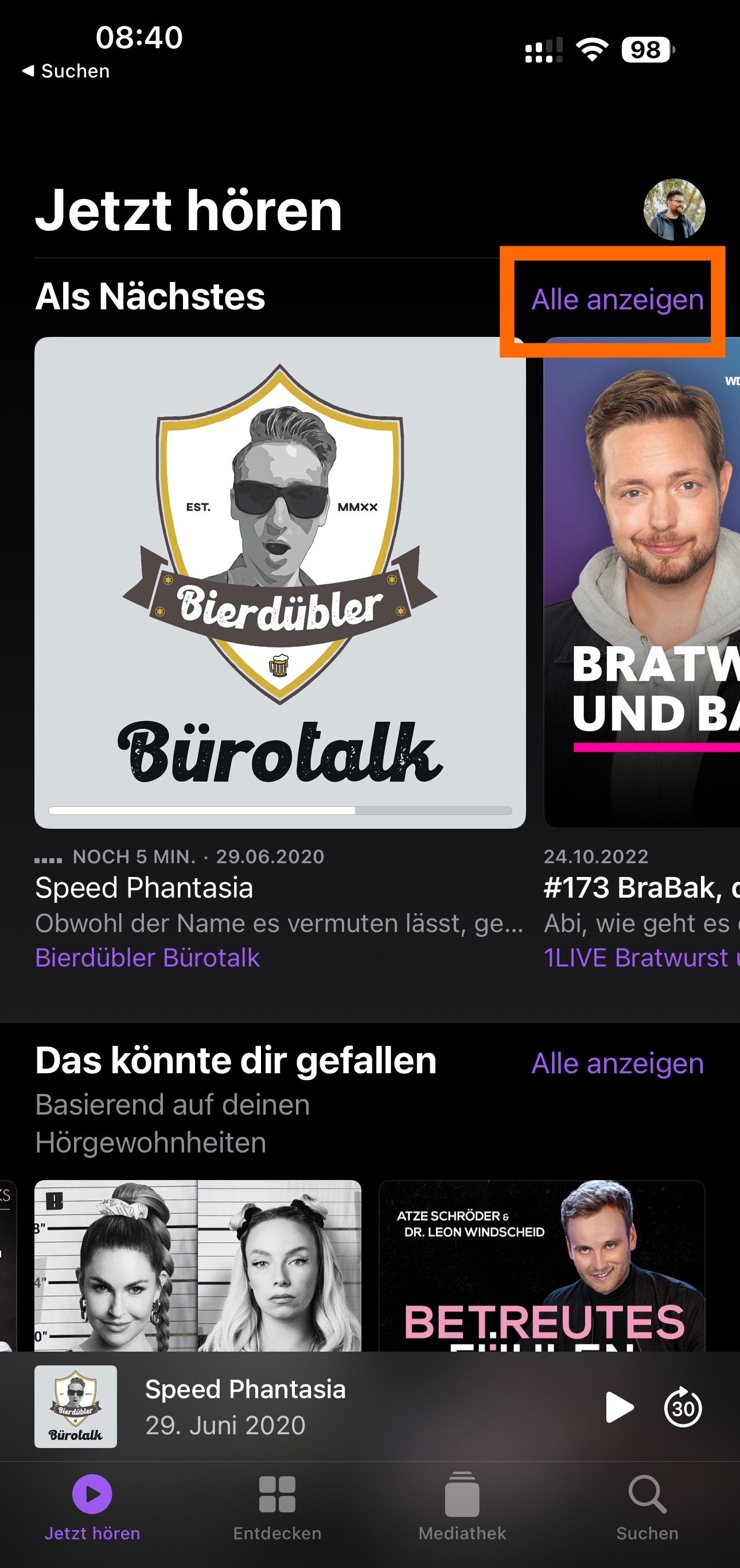Return to the previous Suchen app
The width and height of the screenshot is (740, 1568).
(x=66, y=71)
